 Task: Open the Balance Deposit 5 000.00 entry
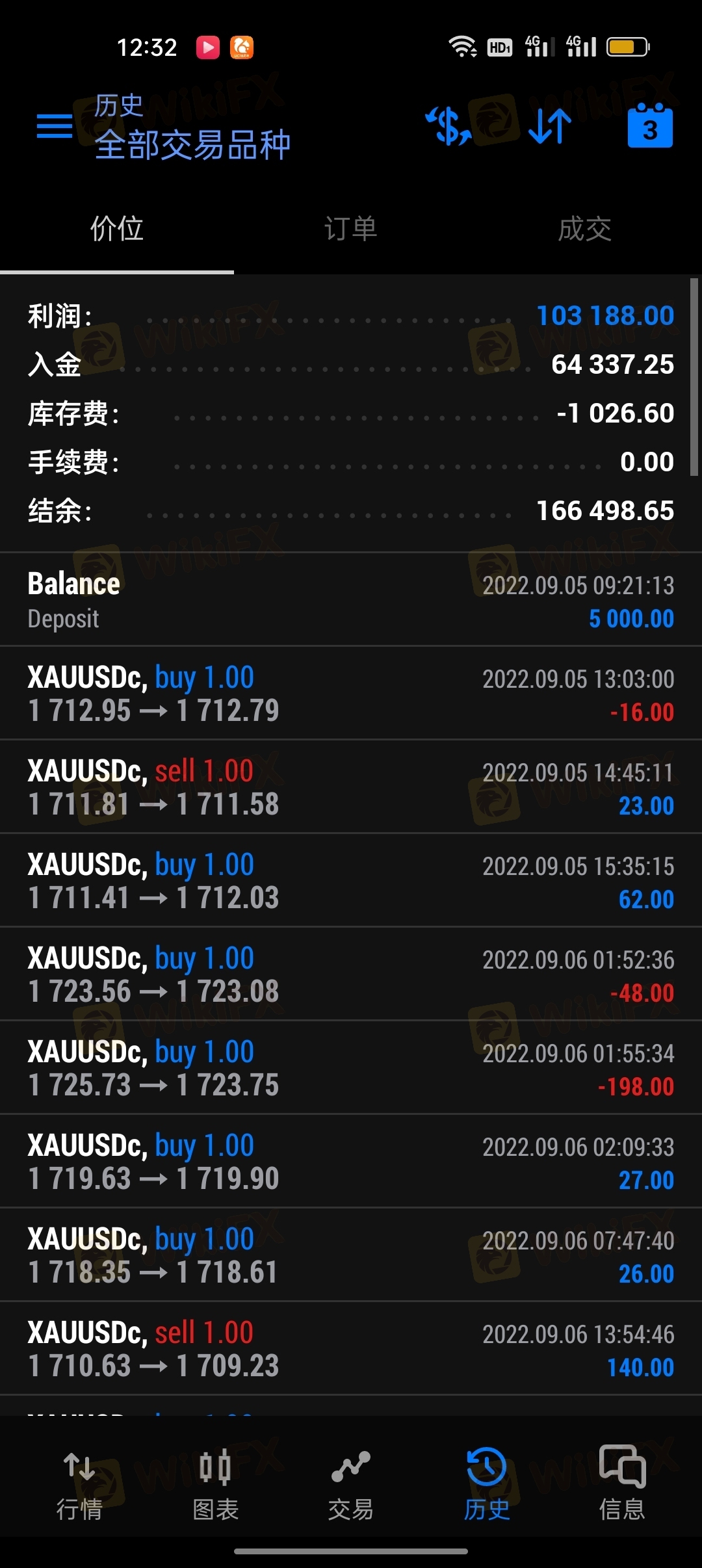click(351, 600)
